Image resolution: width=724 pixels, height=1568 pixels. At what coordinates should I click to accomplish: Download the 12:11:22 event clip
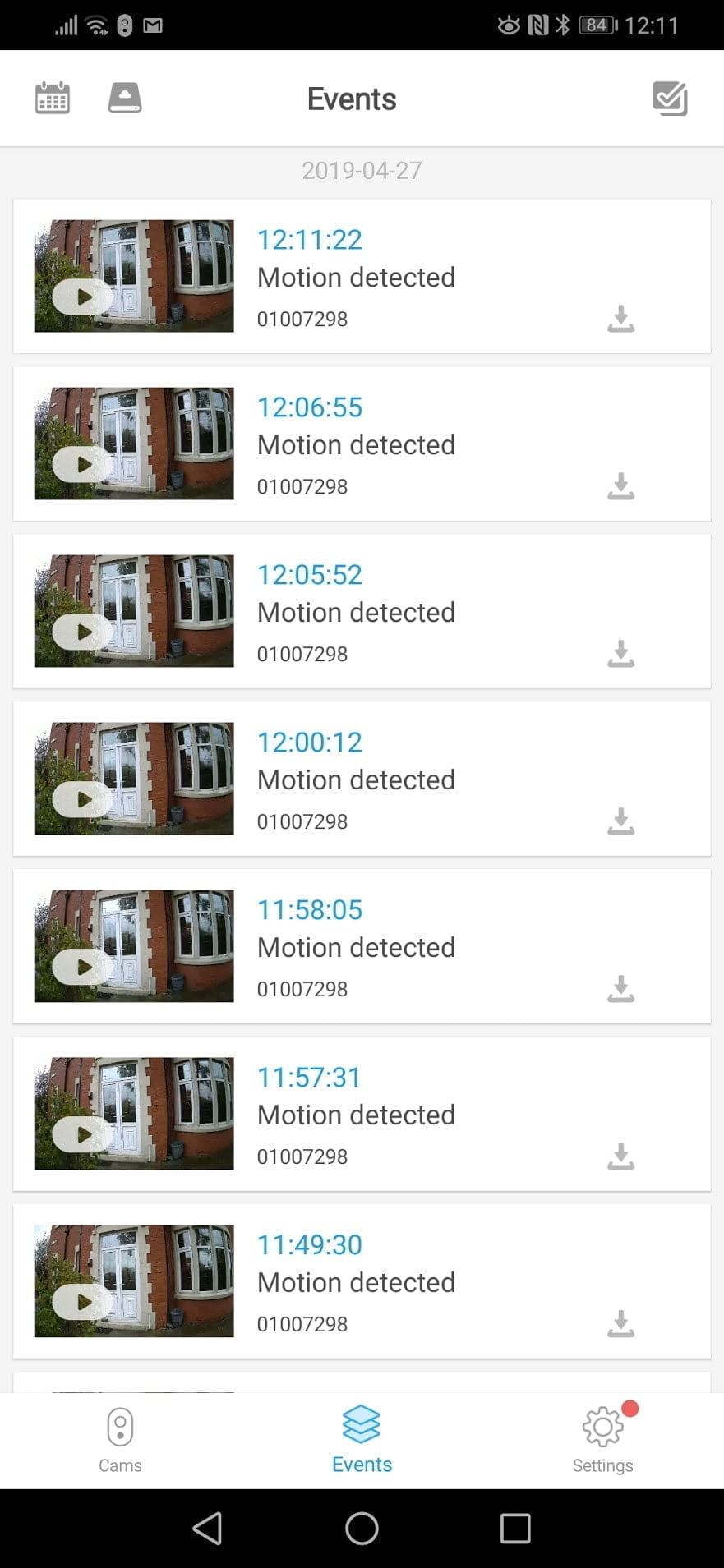621,319
